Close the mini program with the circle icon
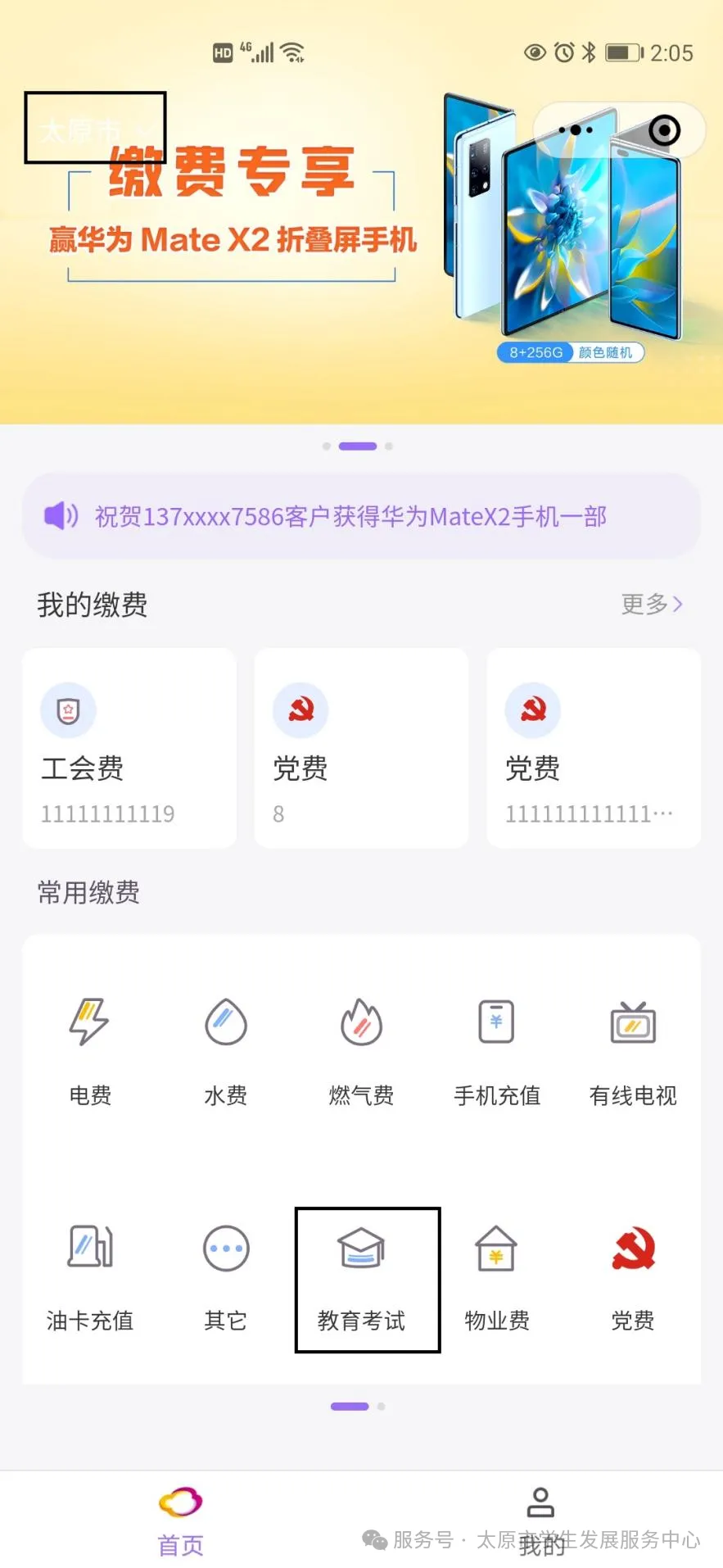The height and width of the screenshot is (1568, 723). (664, 130)
